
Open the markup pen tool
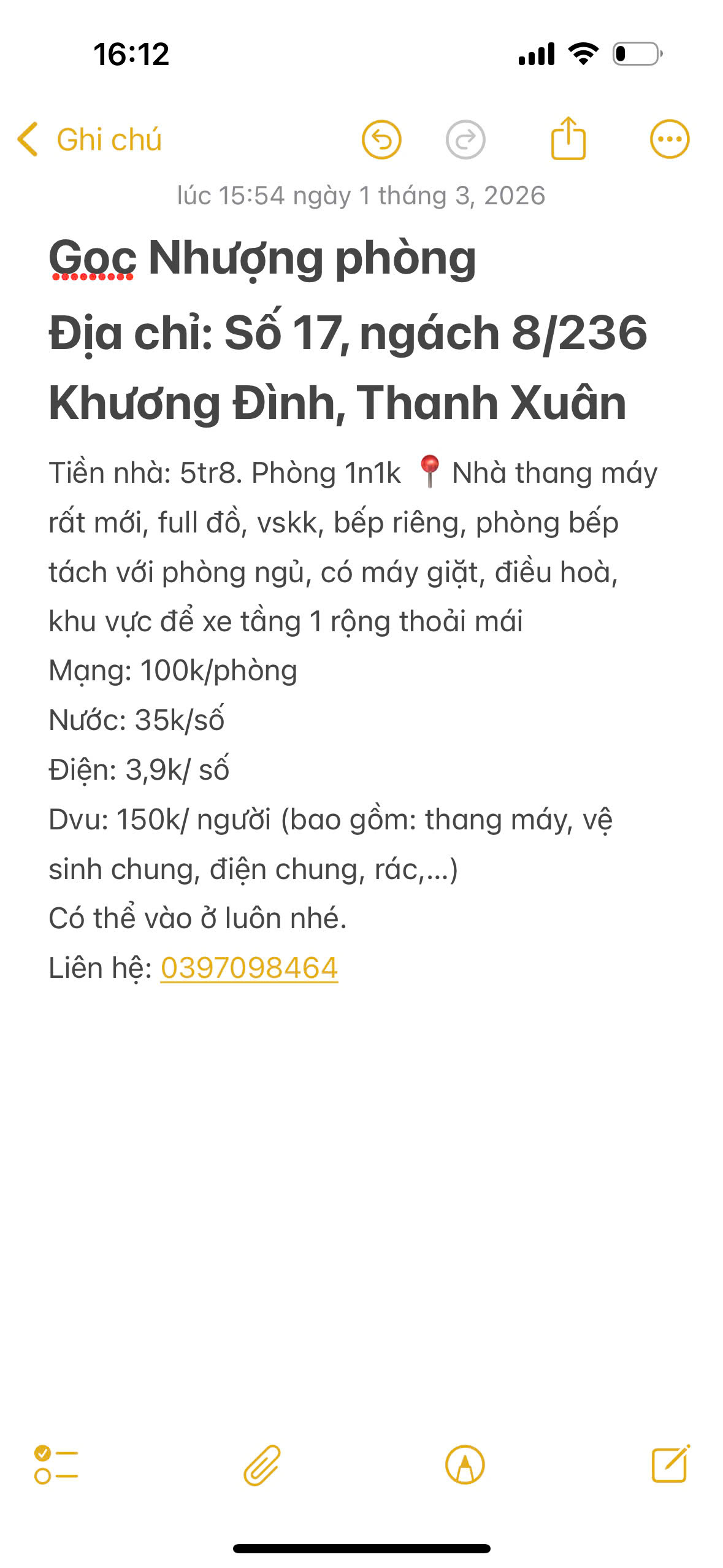(x=465, y=1465)
